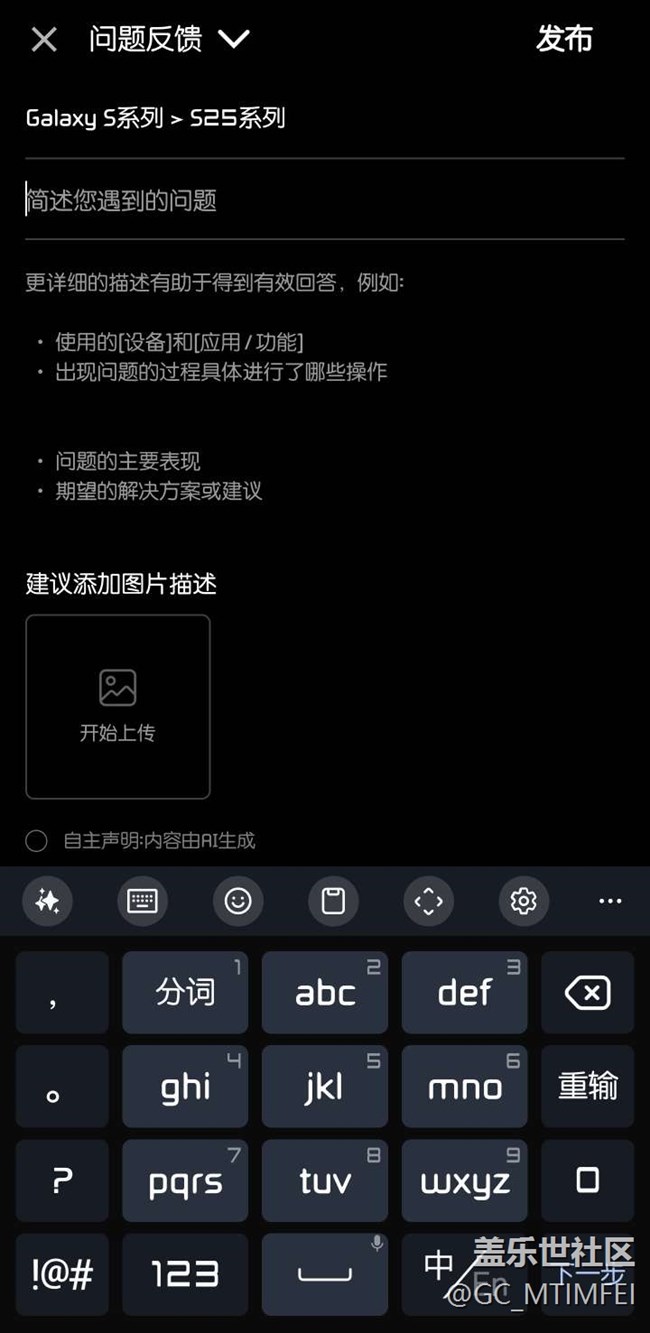Image resolution: width=650 pixels, height=1333 pixels.
Task: Close the feedback post editor
Action: tap(44, 39)
